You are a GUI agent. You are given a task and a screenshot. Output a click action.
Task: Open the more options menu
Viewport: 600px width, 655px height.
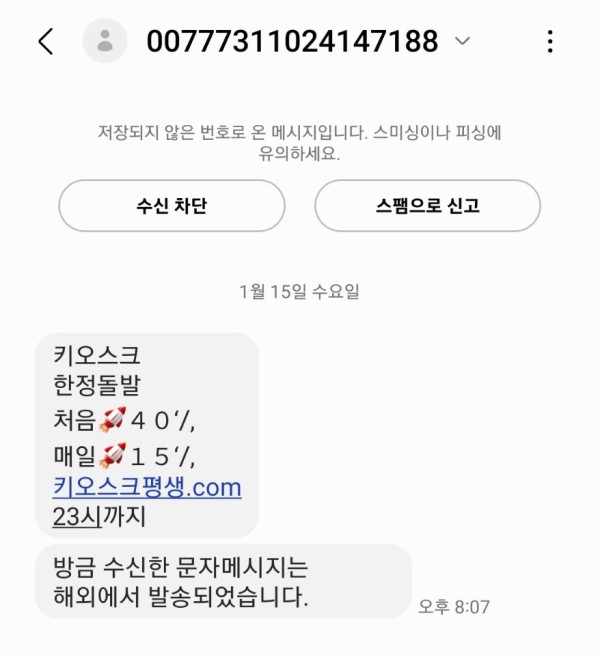550,41
